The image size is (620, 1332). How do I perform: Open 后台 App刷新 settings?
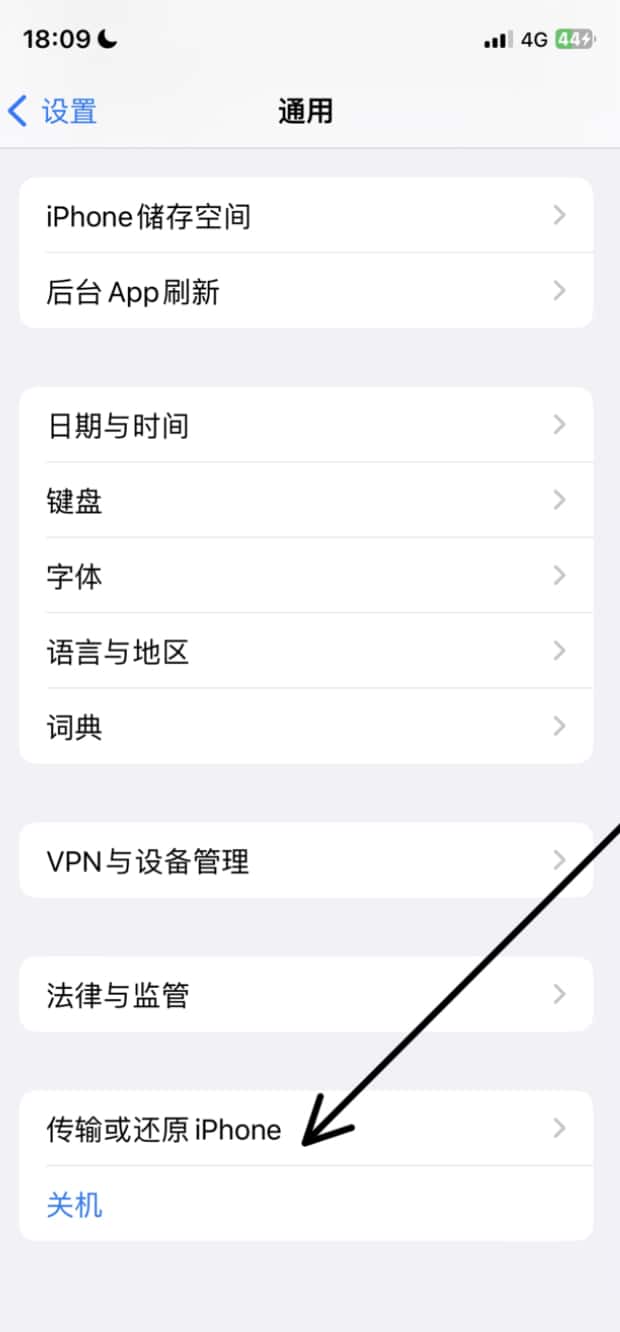click(x=305, y=291)
